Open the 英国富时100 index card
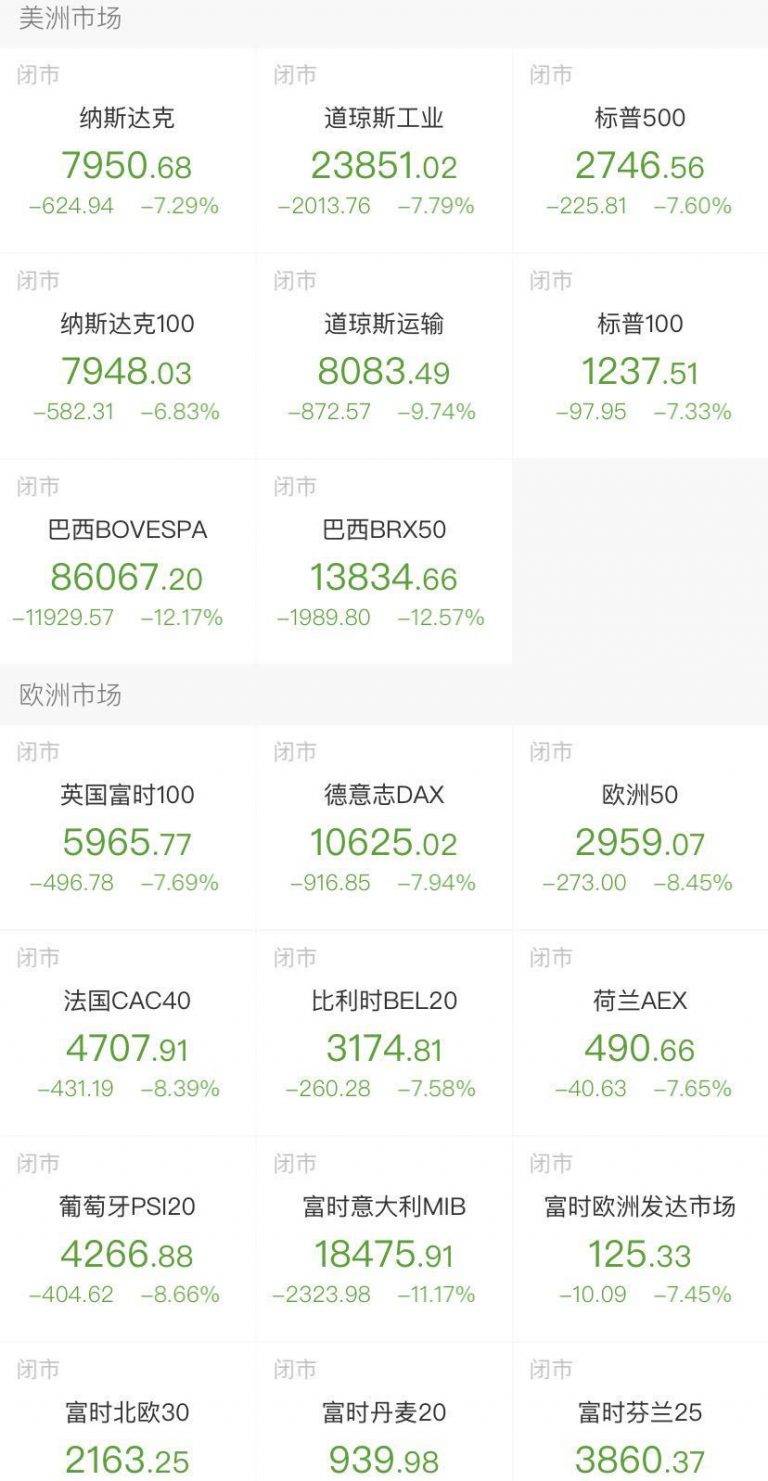768x1481 pixels. pos(127,827)
